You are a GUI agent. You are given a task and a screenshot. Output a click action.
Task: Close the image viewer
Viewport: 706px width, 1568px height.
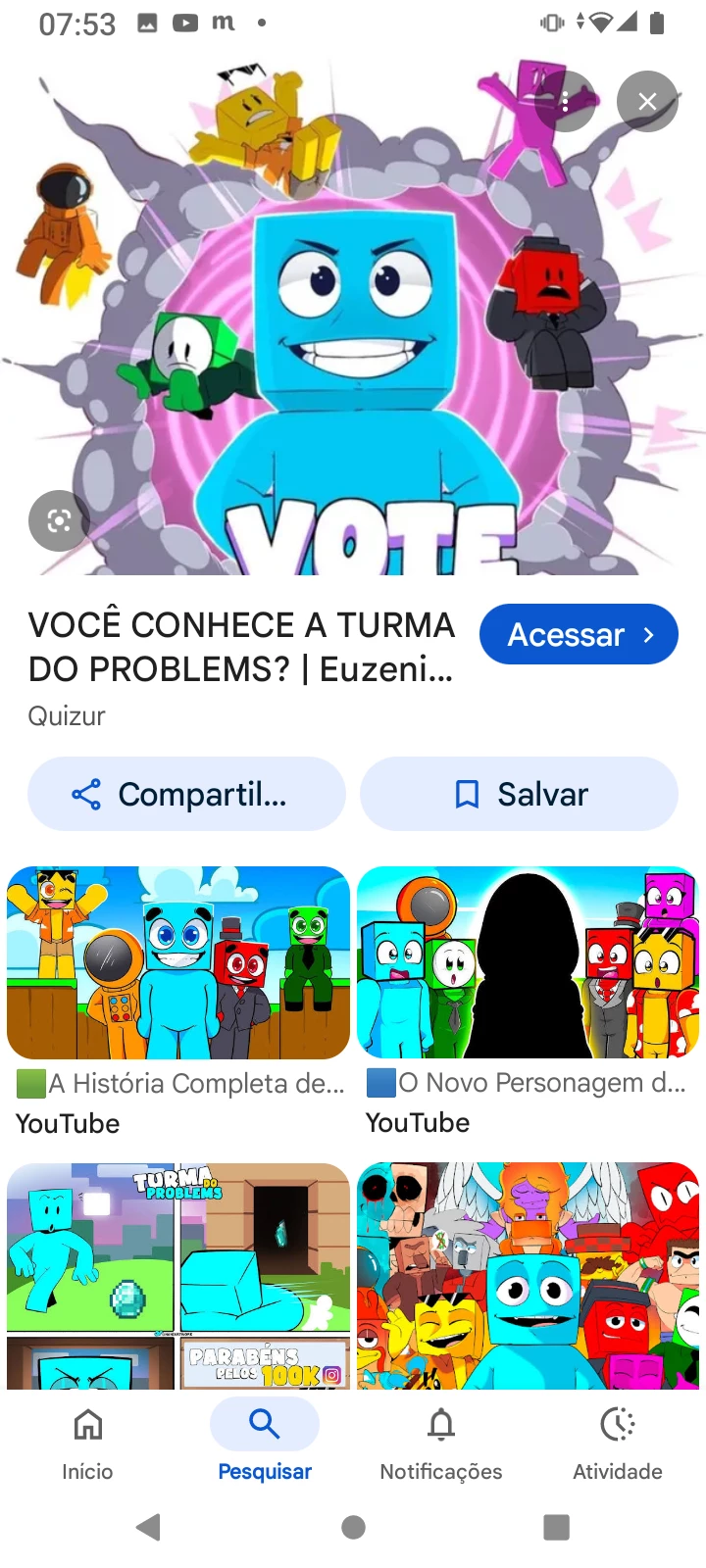(647, 101)
